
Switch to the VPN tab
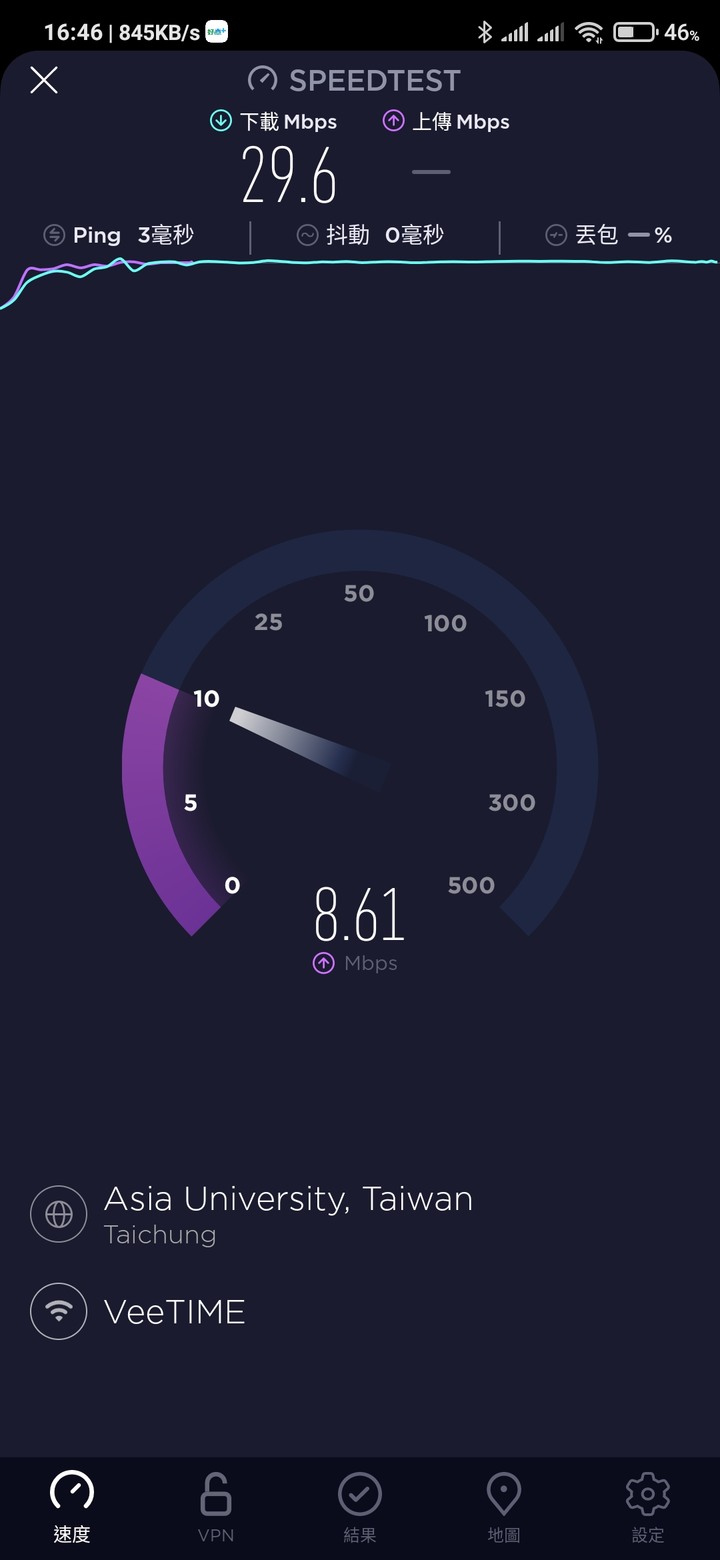(x=216, y=1507)
